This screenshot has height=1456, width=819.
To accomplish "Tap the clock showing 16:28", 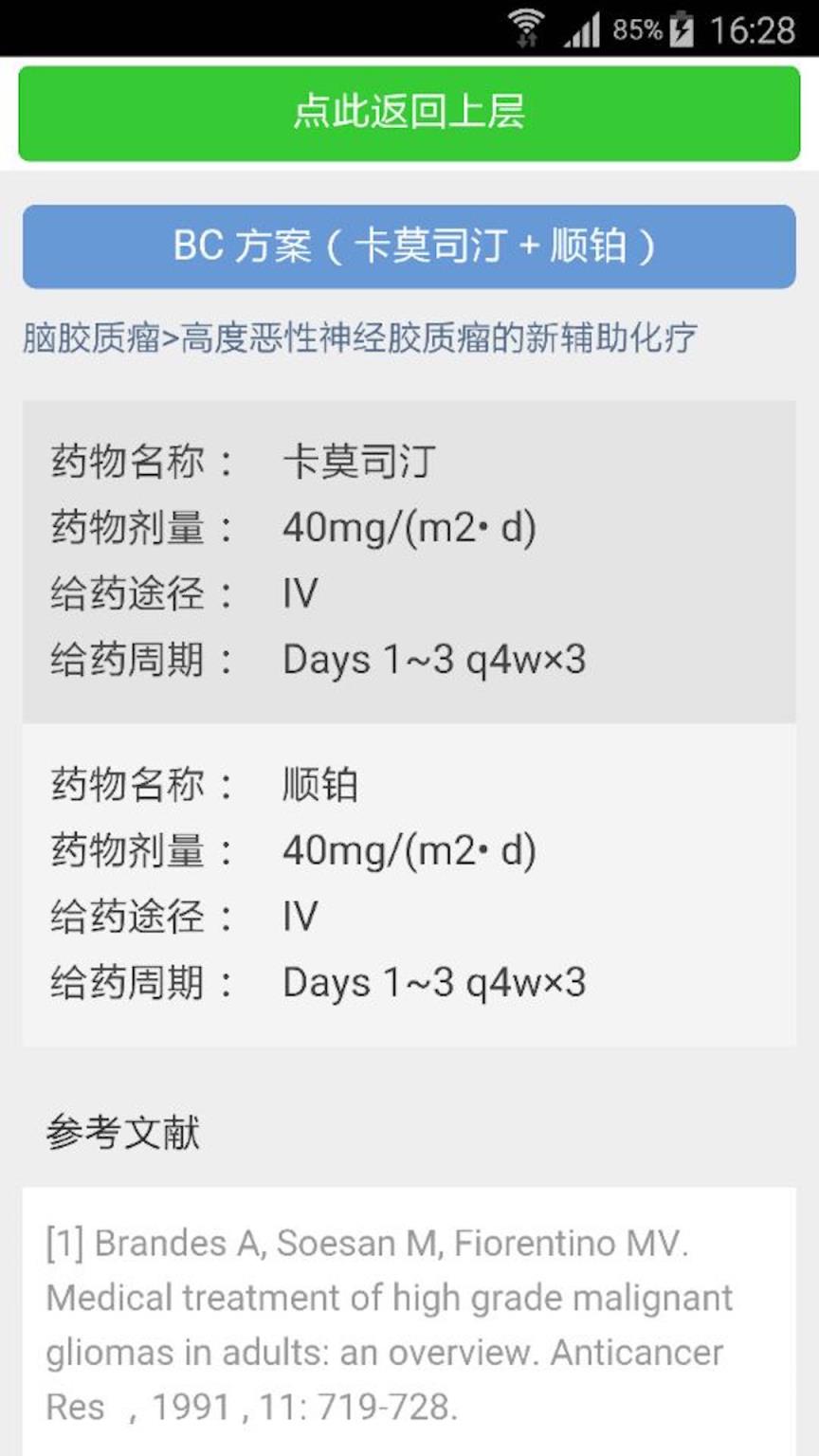I will click(x=754, y=27).
